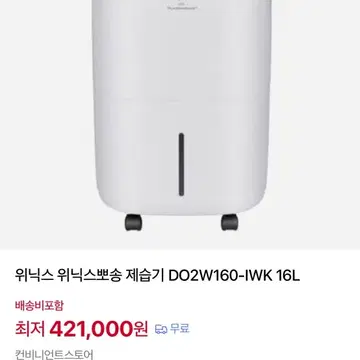Open the 컨비니언트스토어 seller offer
The image size is (360, 360).
54,354
